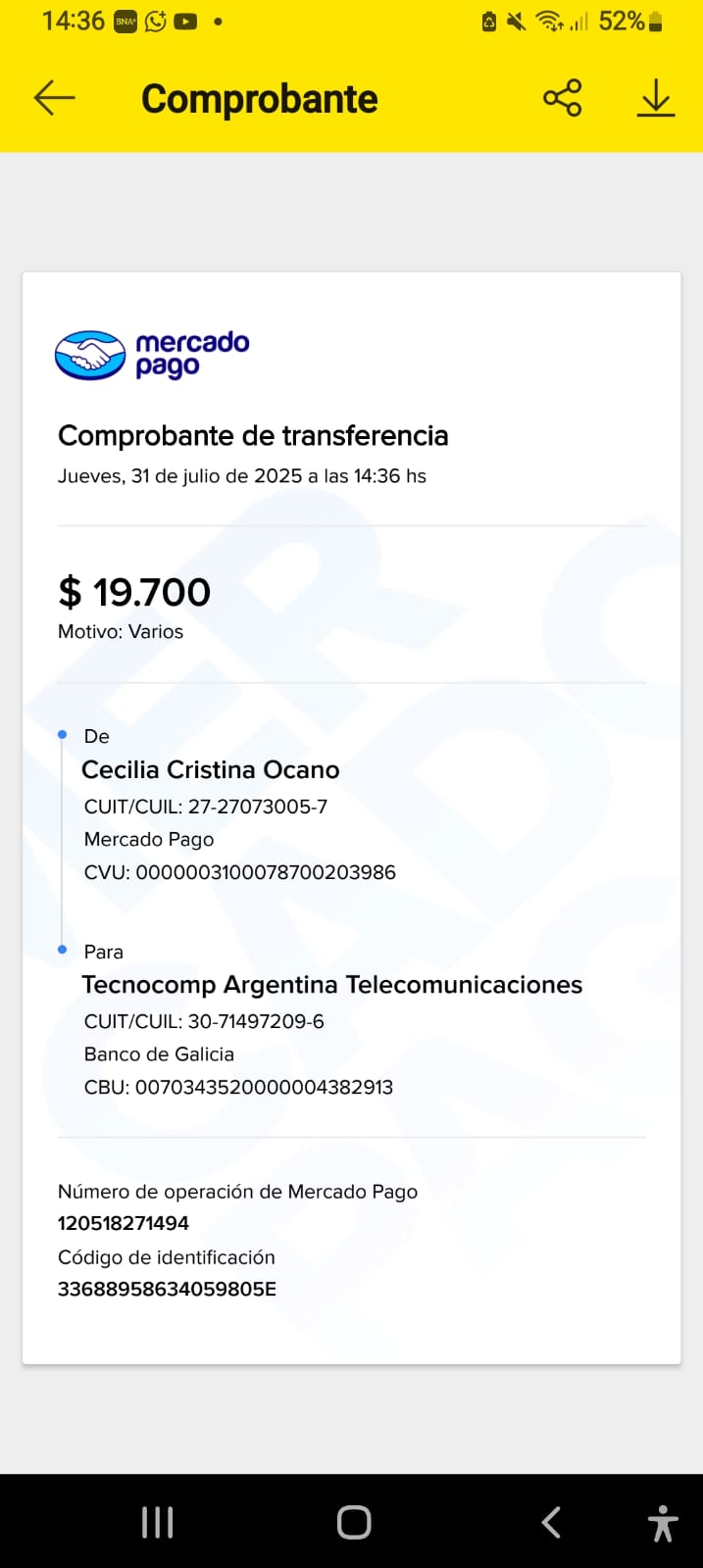Download the transfer receipt
This screenshot has width=703, height=1568.
pos(655,98)
